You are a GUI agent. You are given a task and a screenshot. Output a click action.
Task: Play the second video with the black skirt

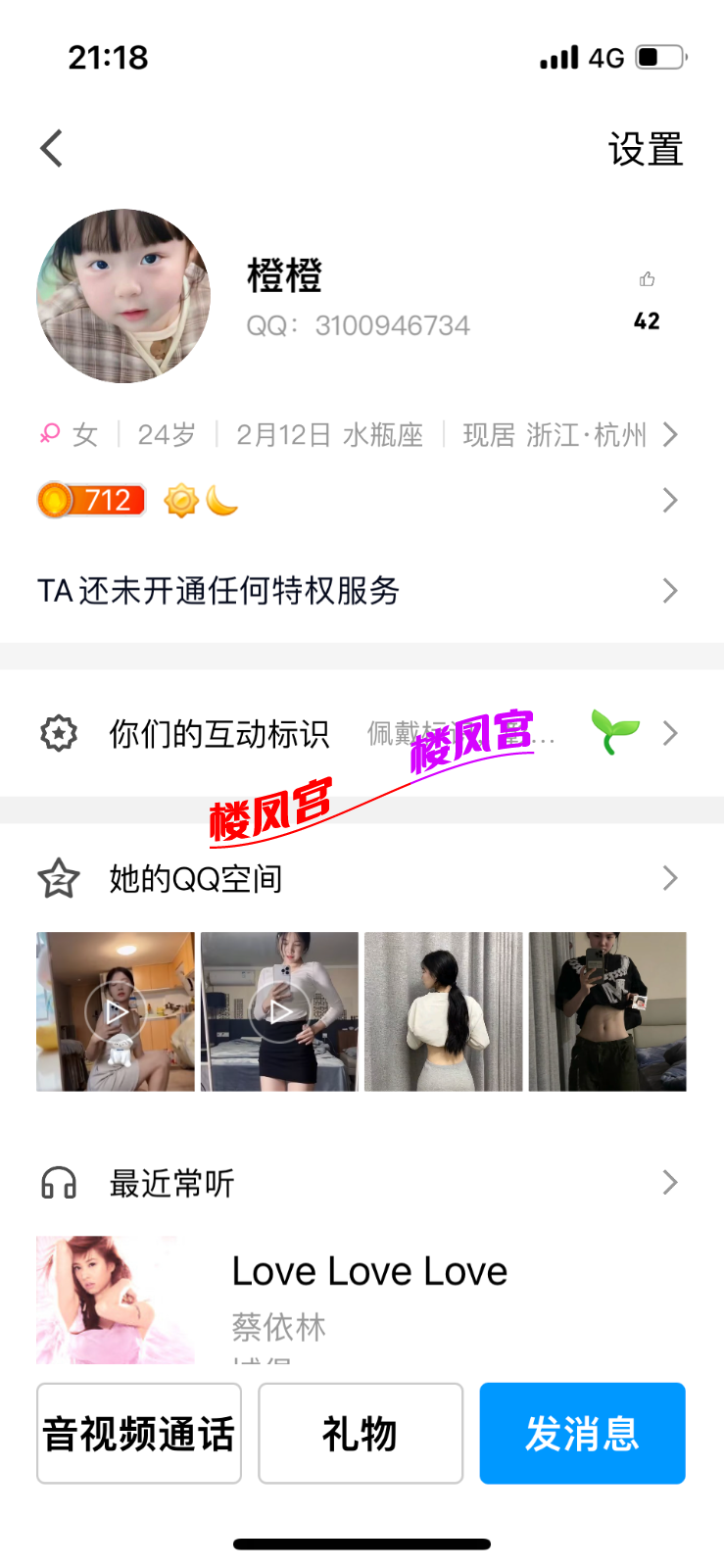point(279,1011)
